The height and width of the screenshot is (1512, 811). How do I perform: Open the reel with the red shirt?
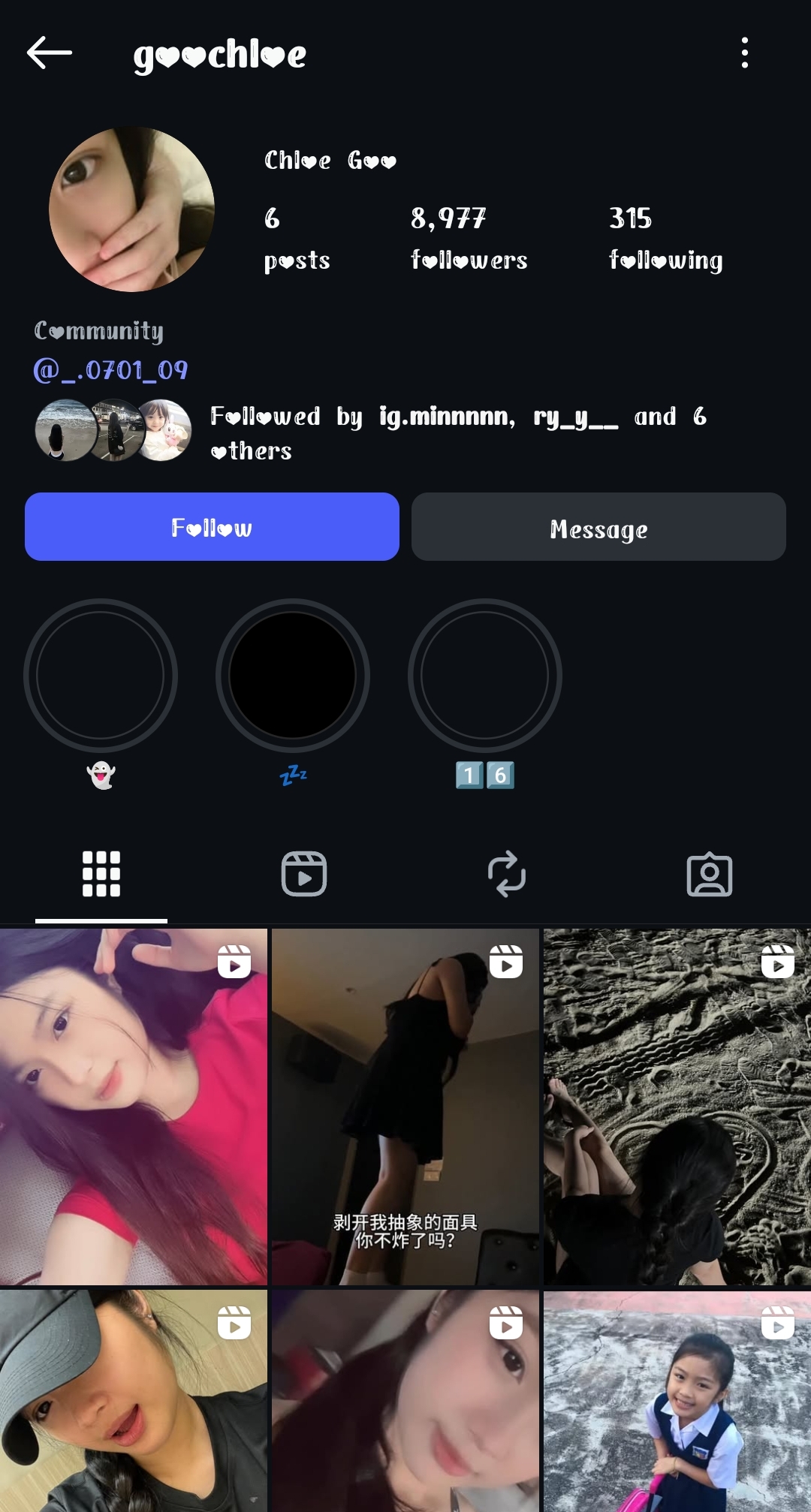(x=134, y=1107)
